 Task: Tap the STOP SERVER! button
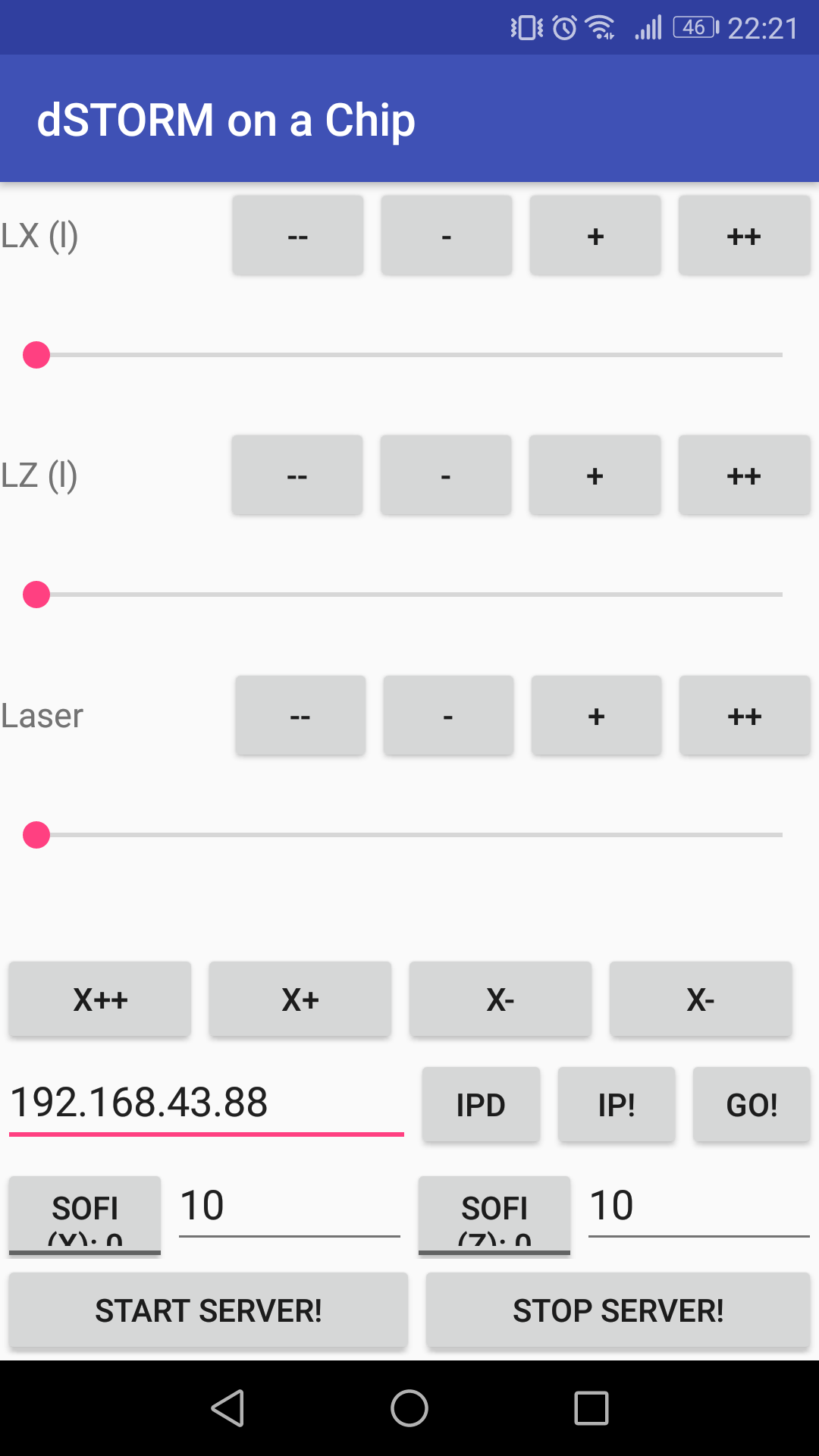coord(618,1310)
